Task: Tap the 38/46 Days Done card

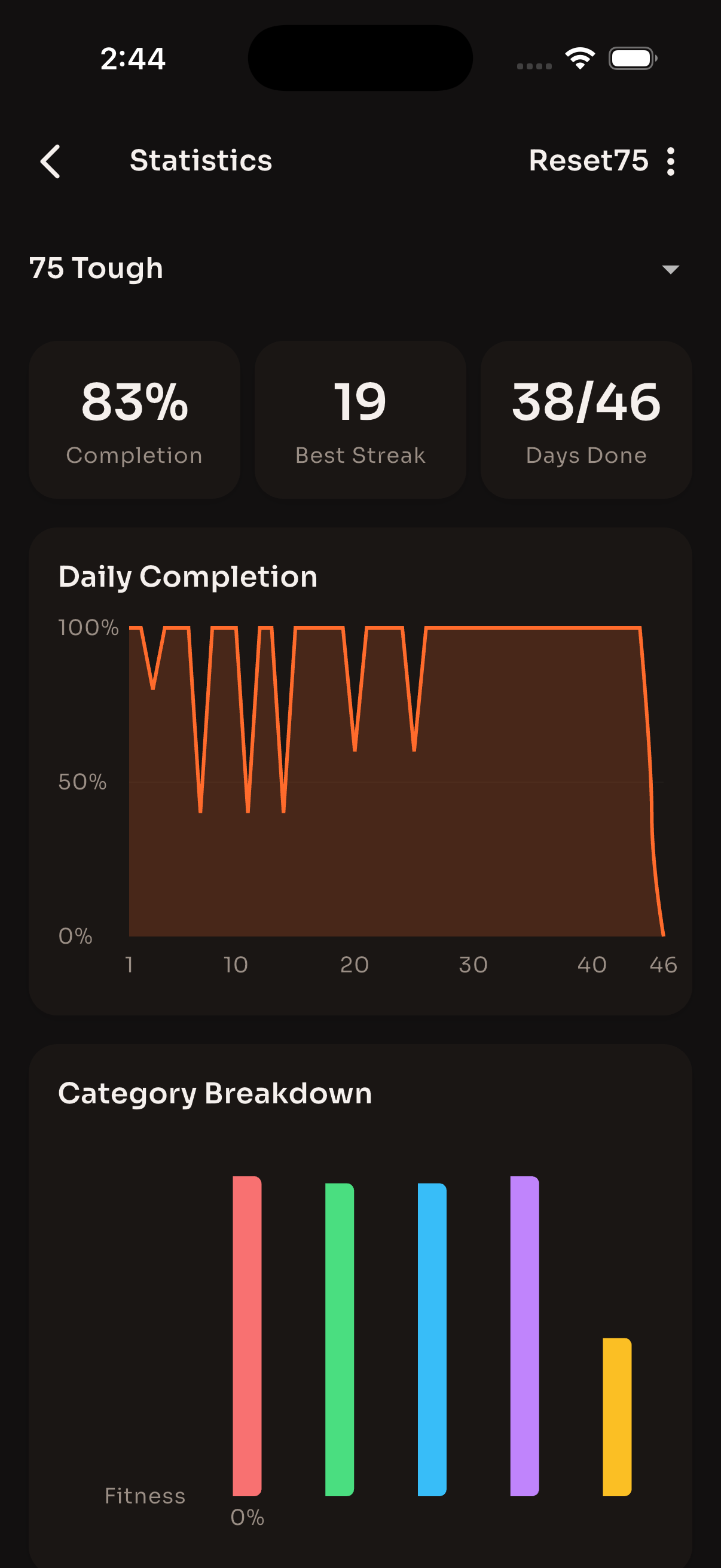Action: tap(586, 420)
